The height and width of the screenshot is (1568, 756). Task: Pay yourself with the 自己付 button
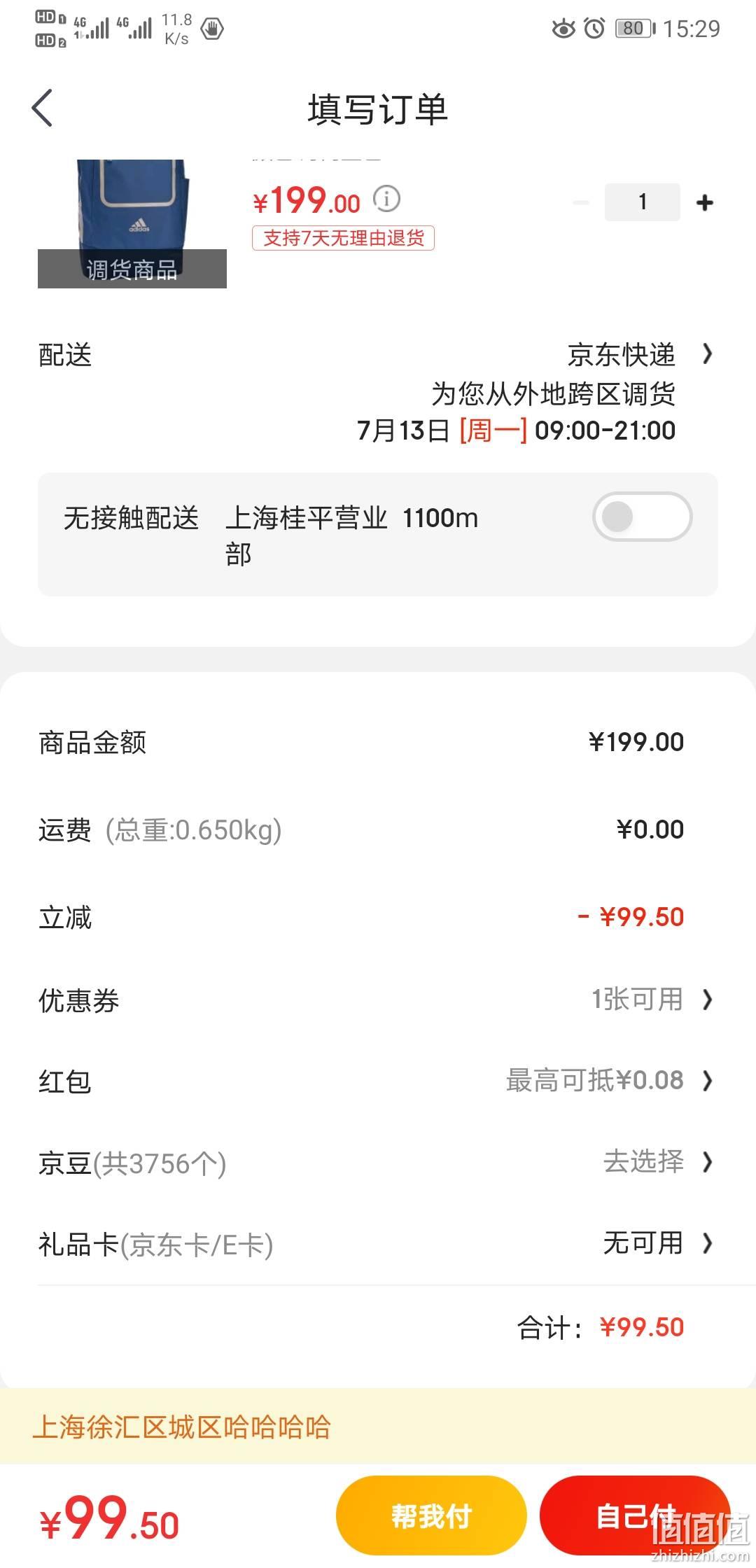[635, 1515]
